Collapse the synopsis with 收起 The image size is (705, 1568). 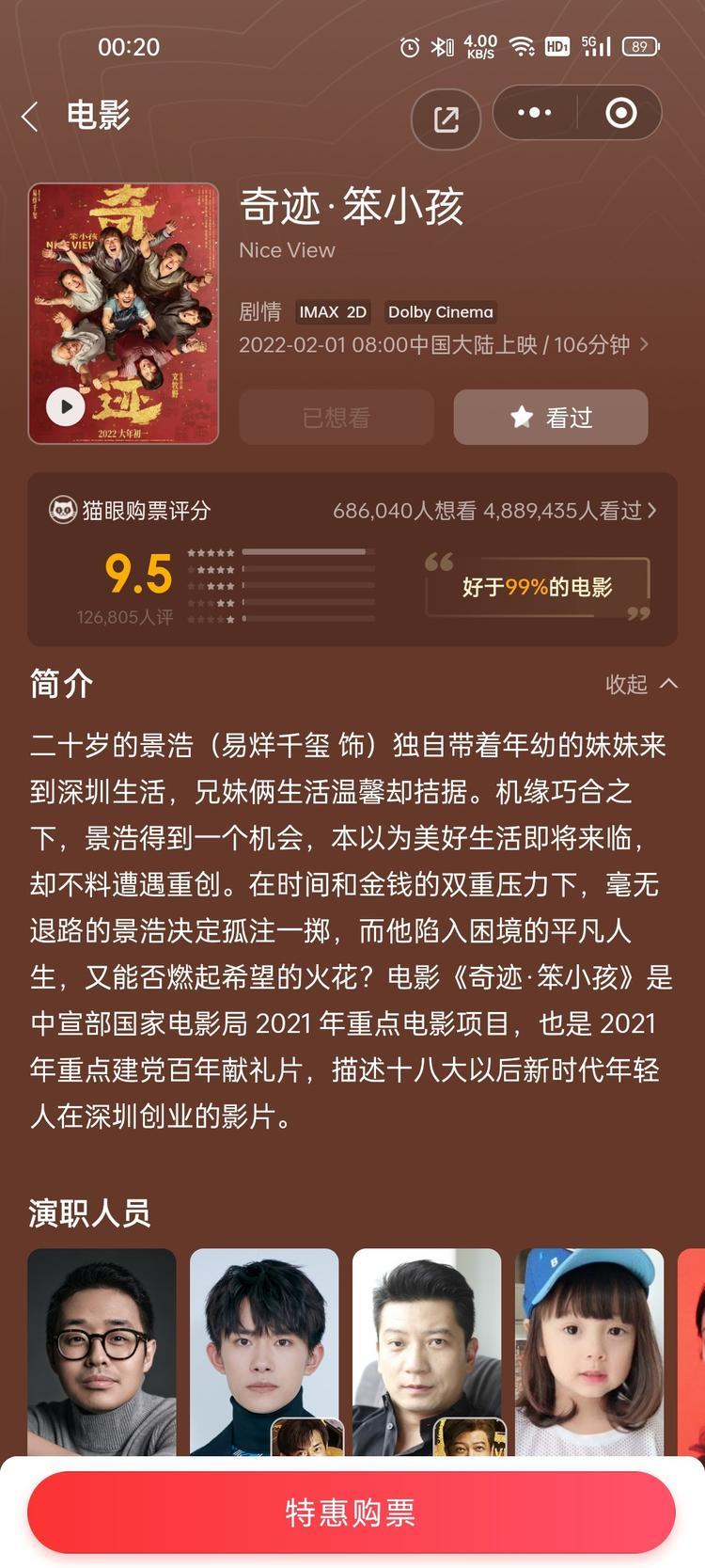tap(641, 684)
